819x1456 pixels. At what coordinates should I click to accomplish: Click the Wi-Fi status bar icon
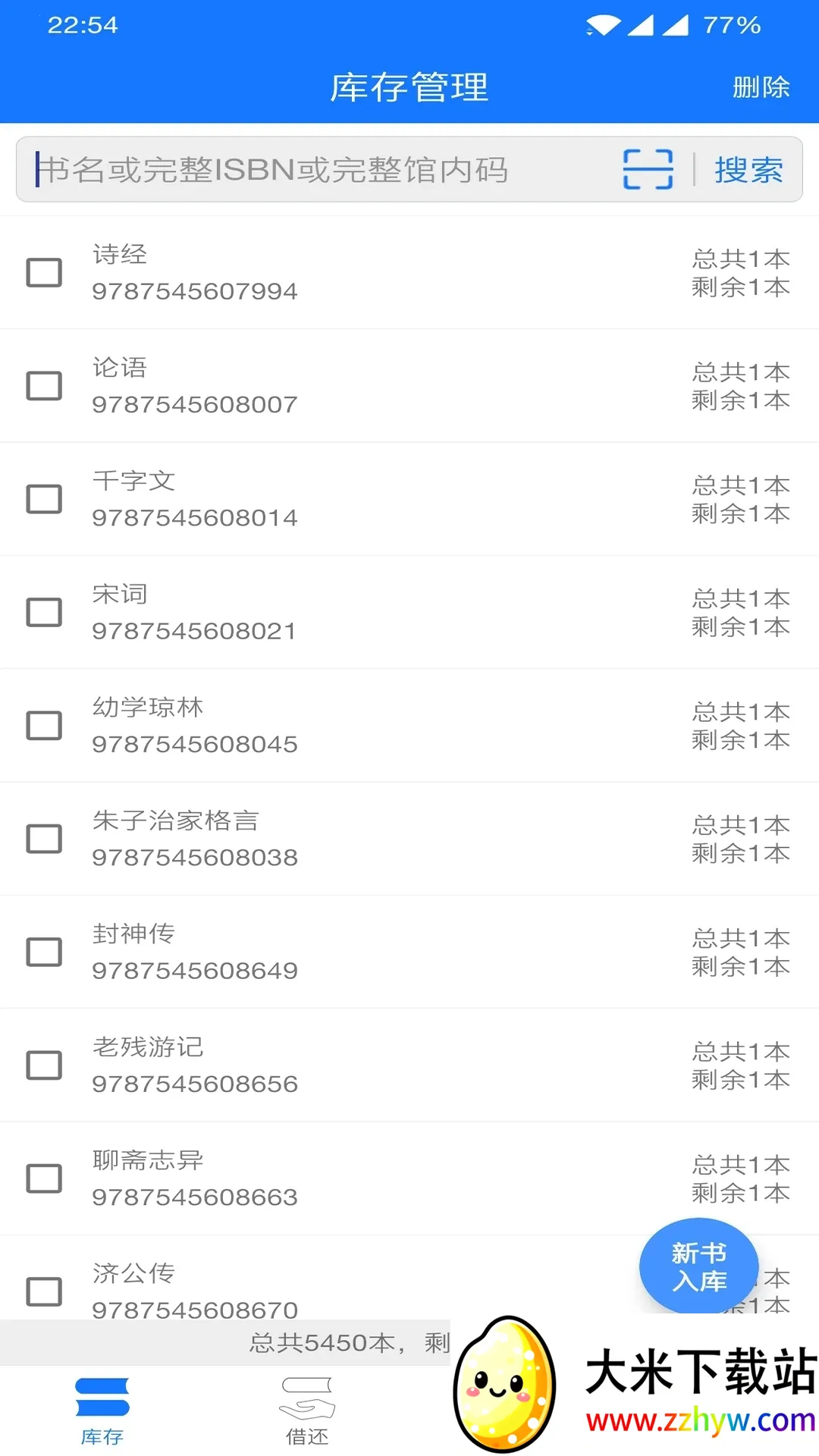601,25
